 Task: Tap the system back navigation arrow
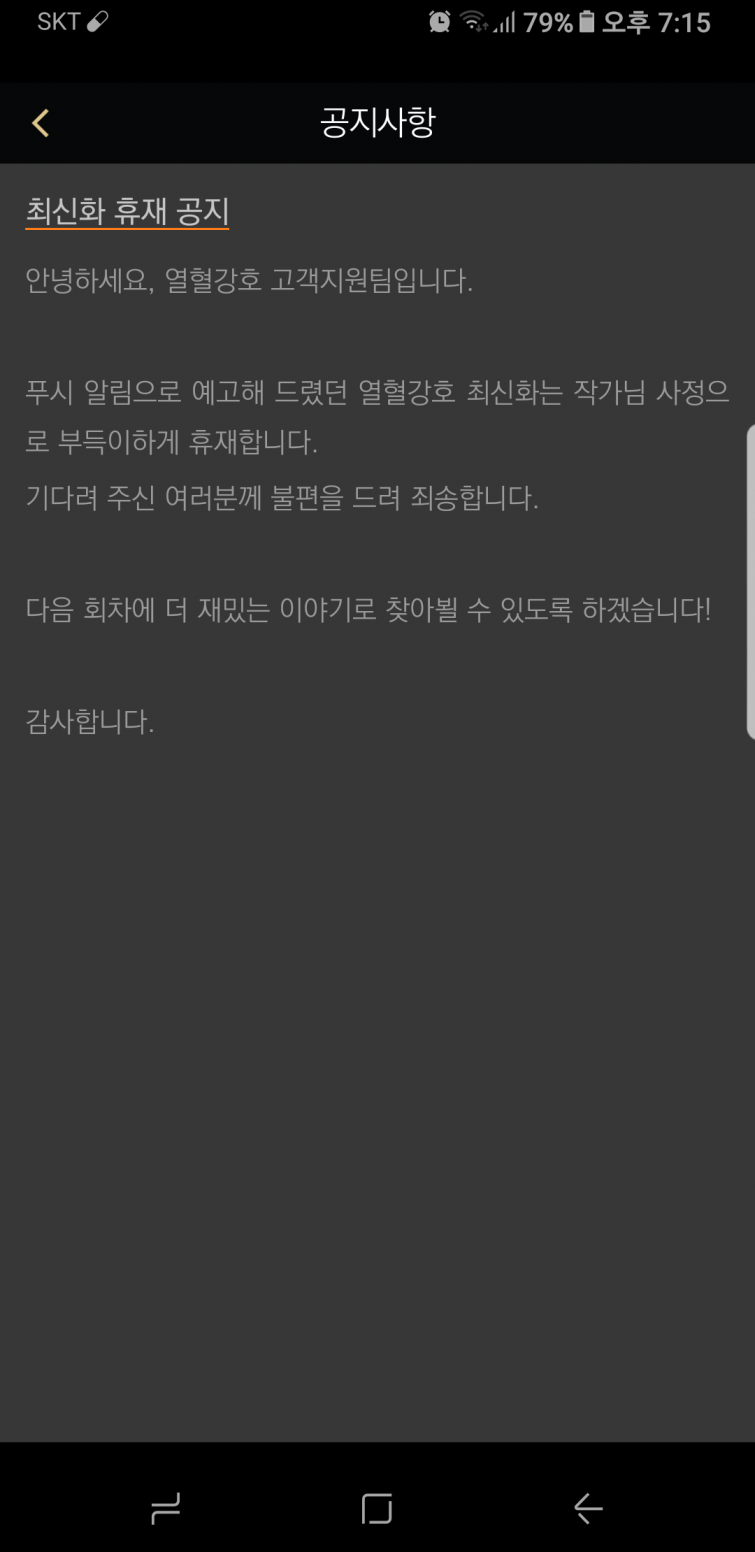point(588,1508)
